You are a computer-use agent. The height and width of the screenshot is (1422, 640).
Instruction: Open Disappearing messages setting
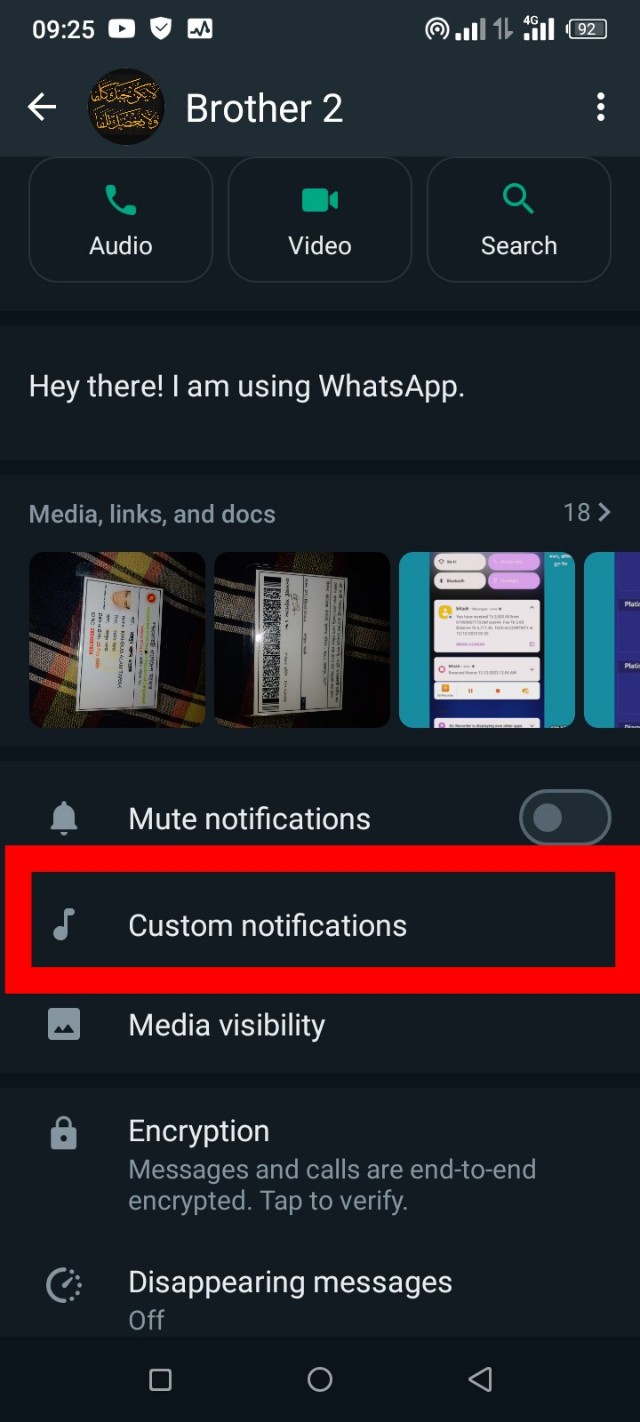pyautogui.click(x=320, y=1298)
